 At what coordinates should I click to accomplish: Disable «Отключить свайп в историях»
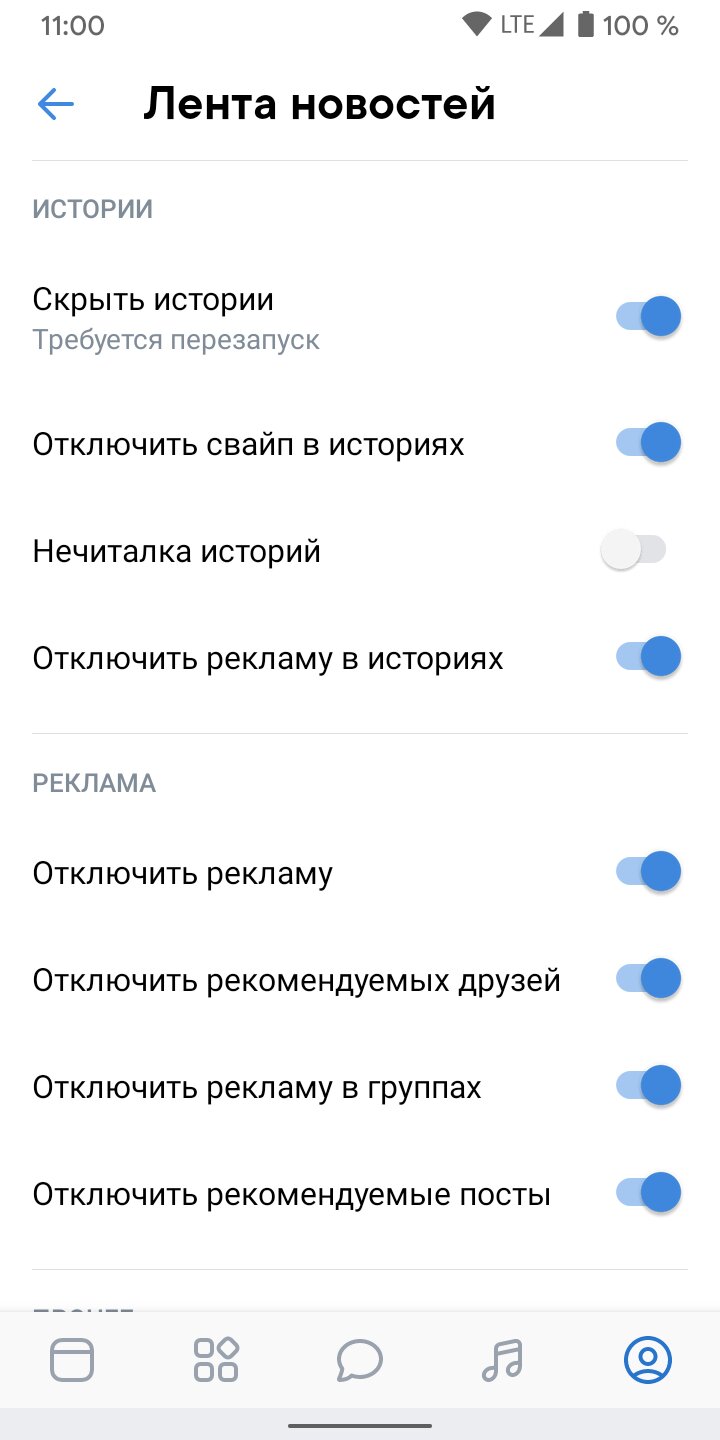click(x=648, y=443)
